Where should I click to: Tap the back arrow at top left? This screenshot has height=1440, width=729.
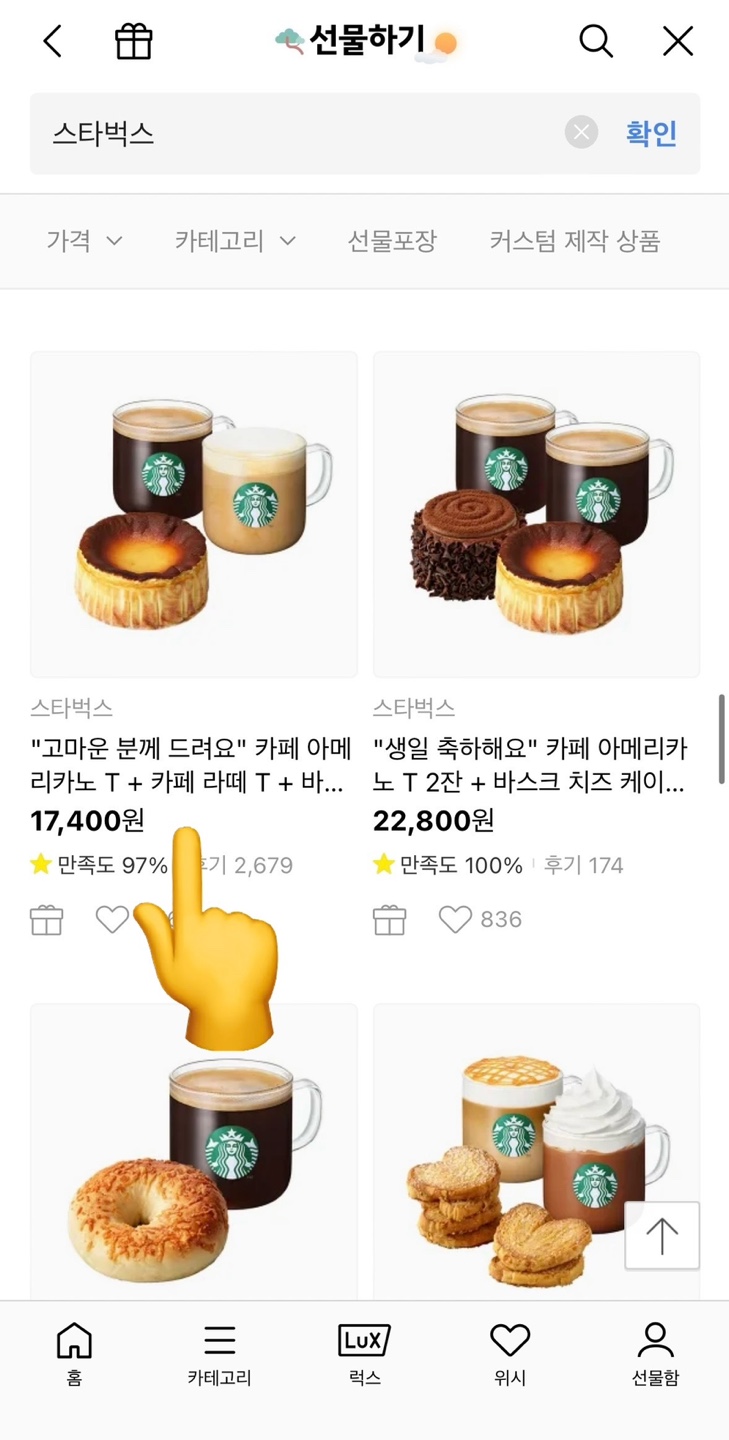tap(52, 41)
